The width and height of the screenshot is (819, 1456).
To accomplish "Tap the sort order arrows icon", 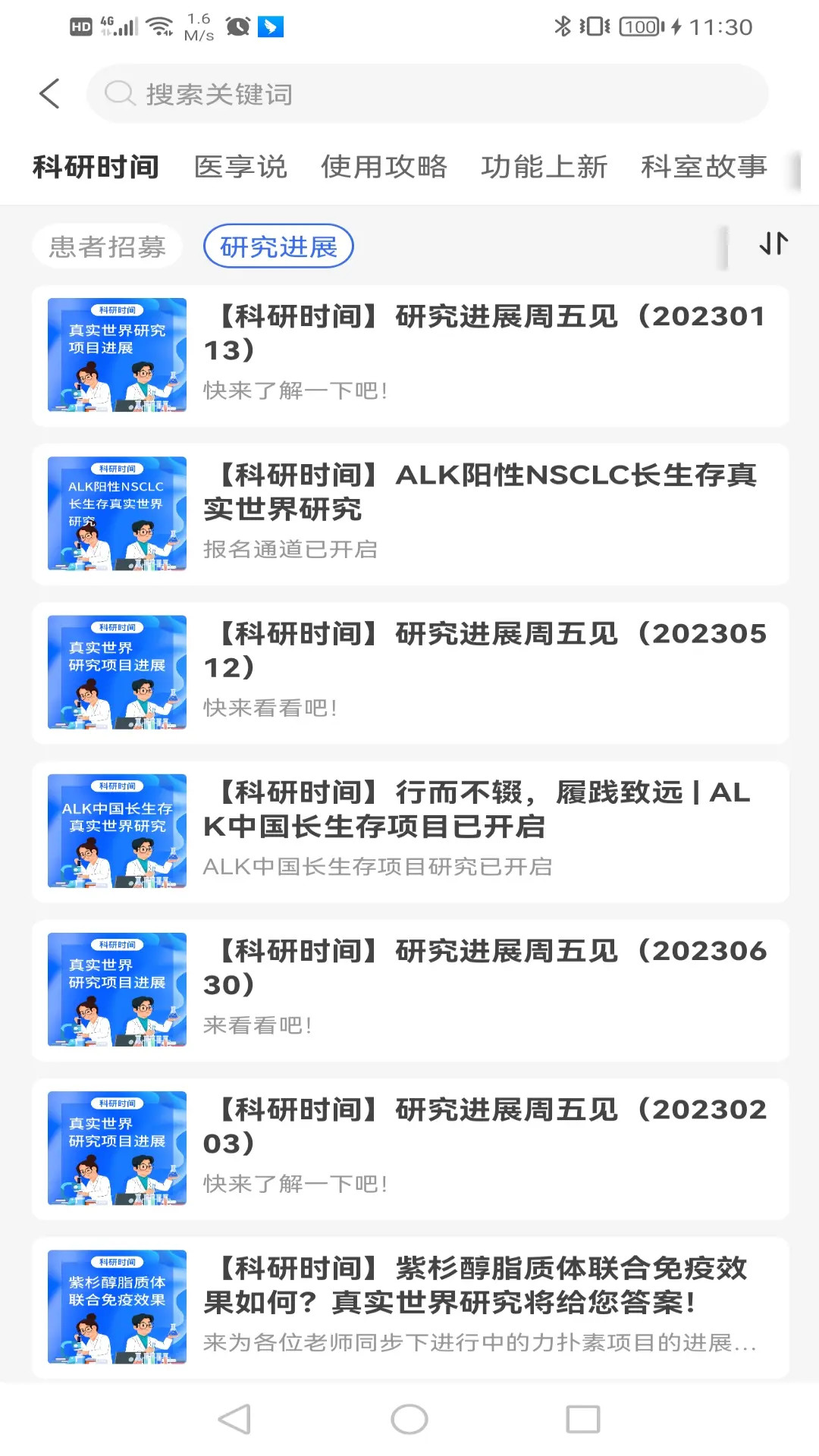I will [773, 244].
